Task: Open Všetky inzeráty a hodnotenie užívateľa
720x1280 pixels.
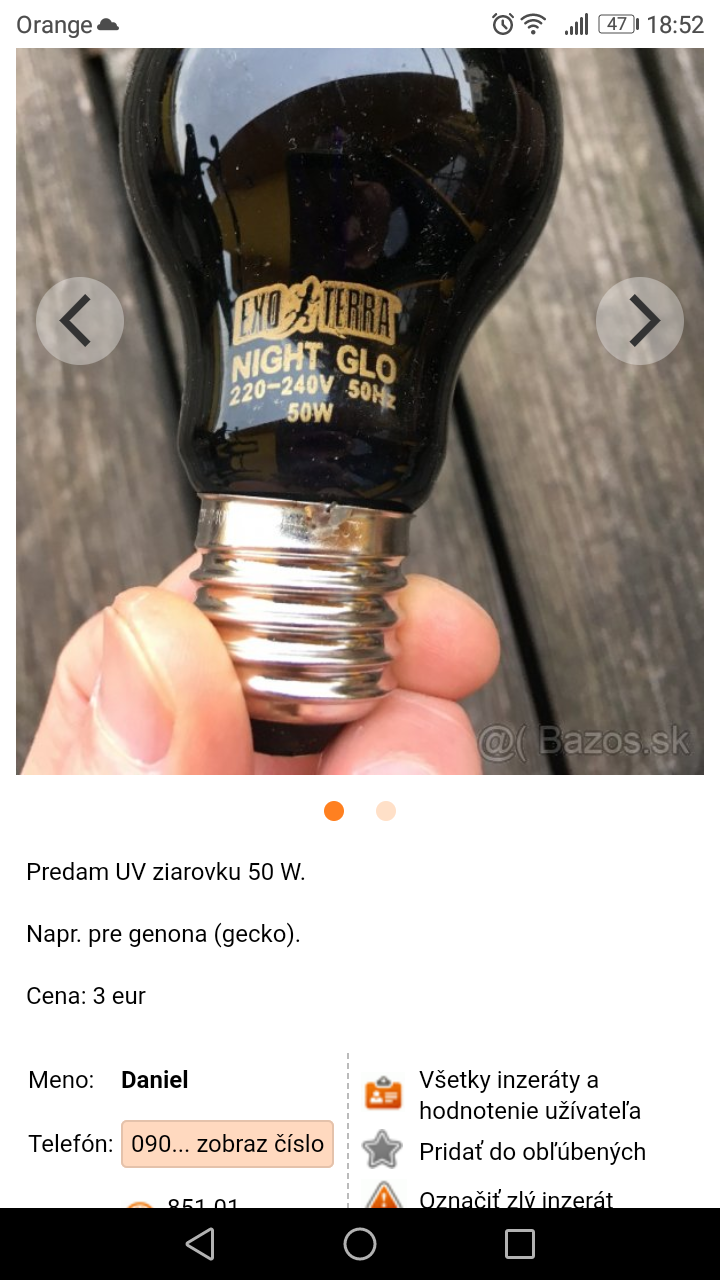Action: [529, 1095]
